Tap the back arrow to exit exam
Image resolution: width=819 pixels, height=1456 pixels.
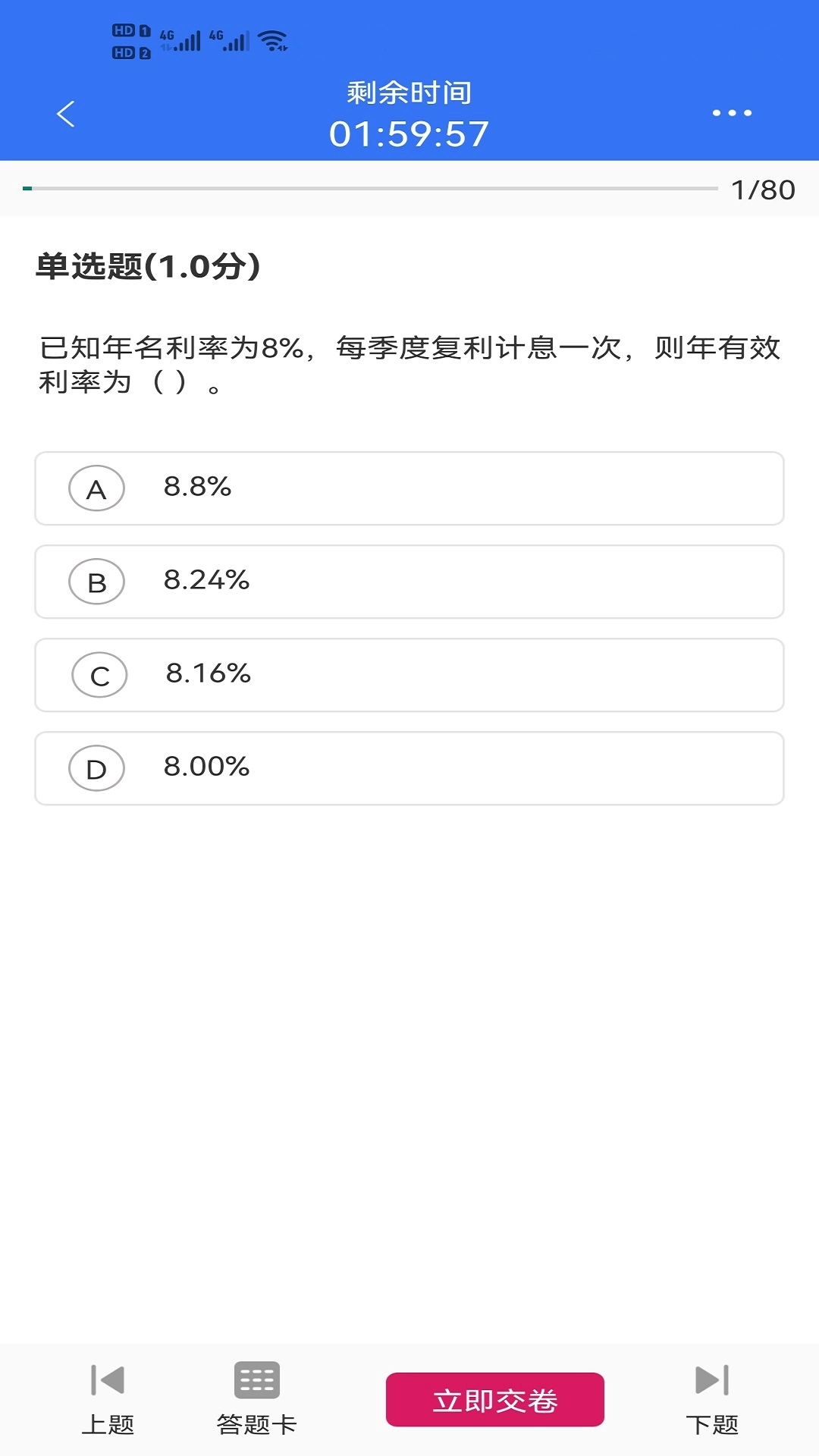66,114
